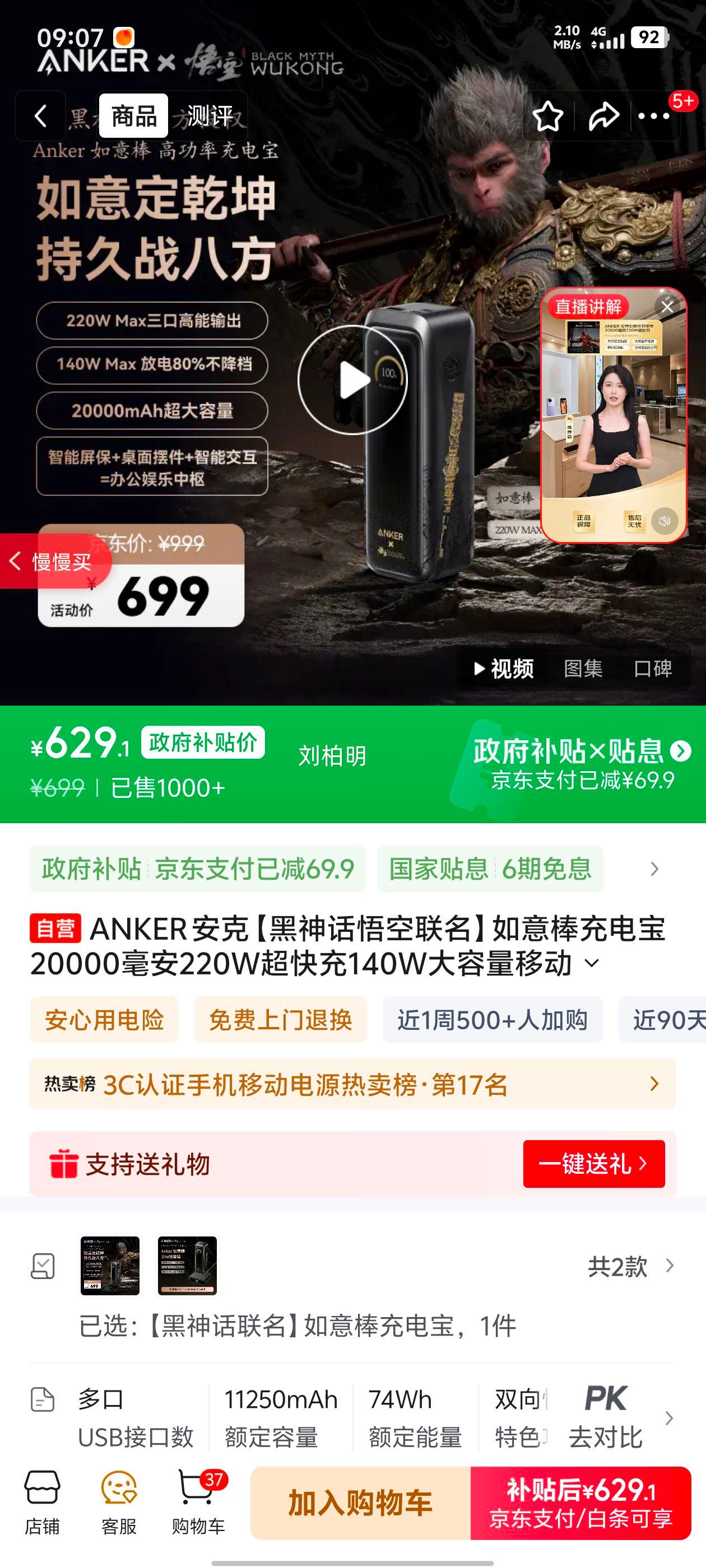The image size is (706, 1568).
Task: Open the share options
Action: click(602, 116)
